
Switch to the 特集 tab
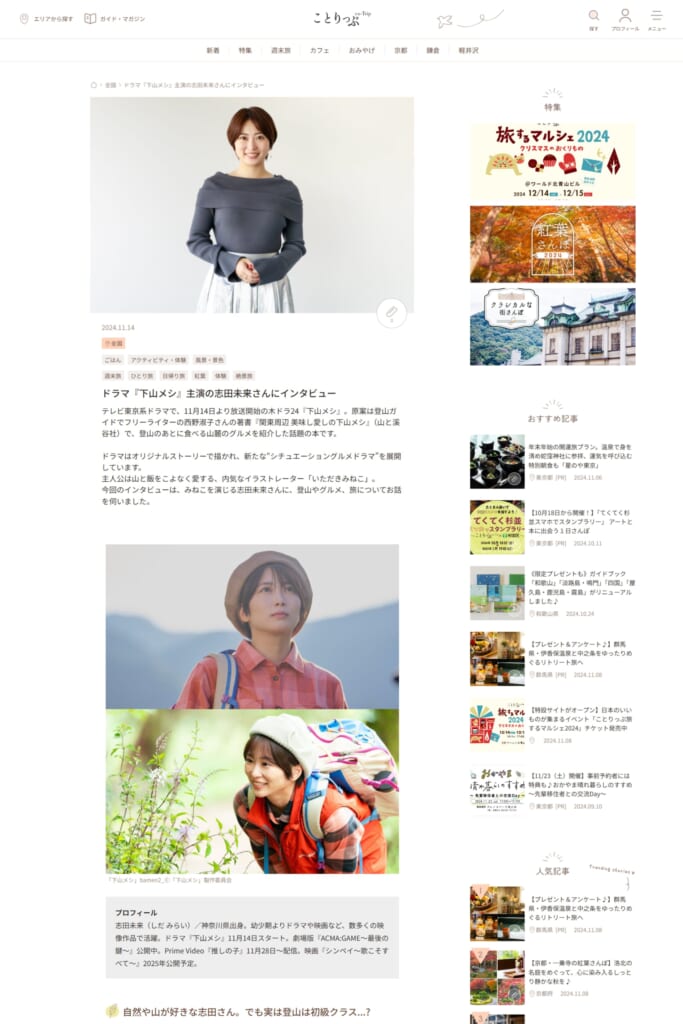coord(246,50)
